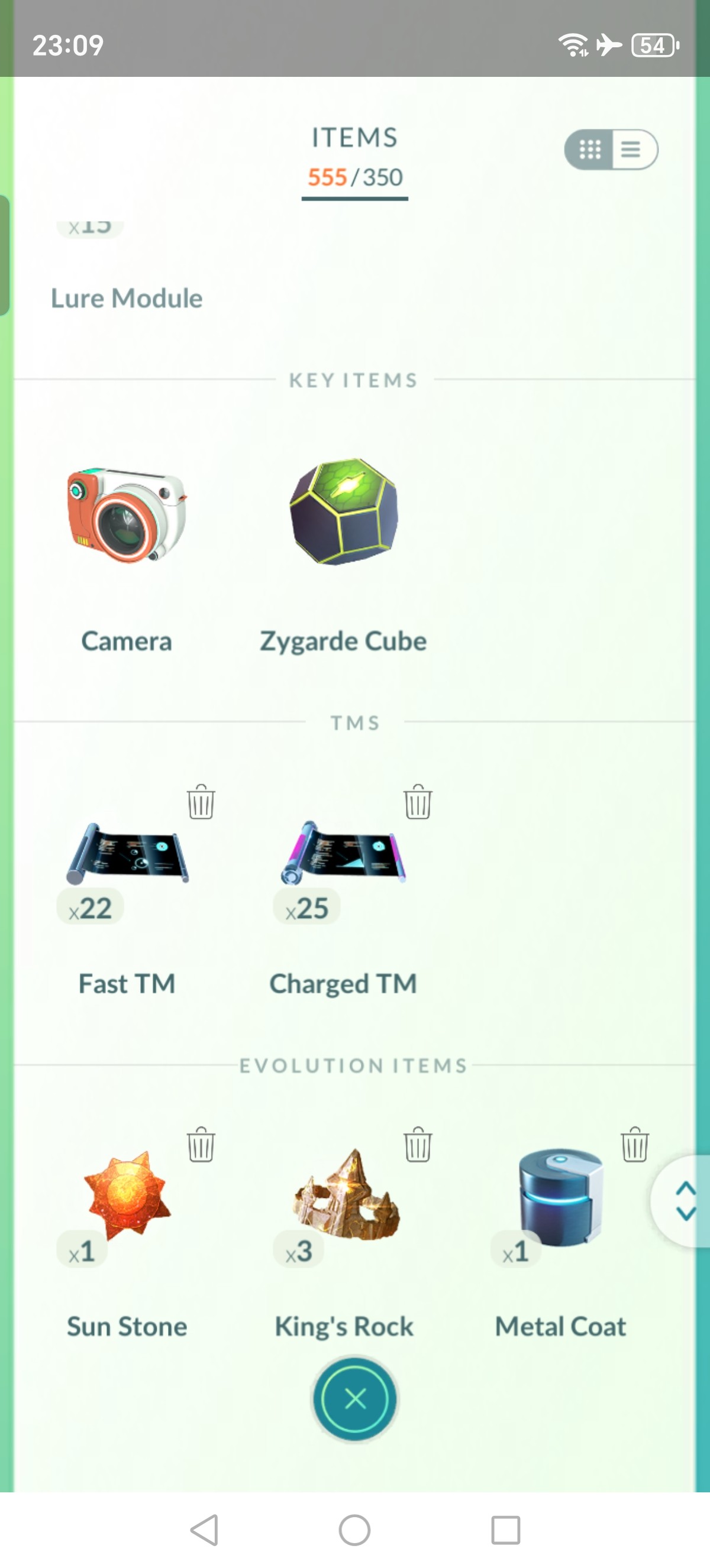This screenshot has height=1568, width=710.
Task: Switch to list view layout
Action: [x=632, y=149]
